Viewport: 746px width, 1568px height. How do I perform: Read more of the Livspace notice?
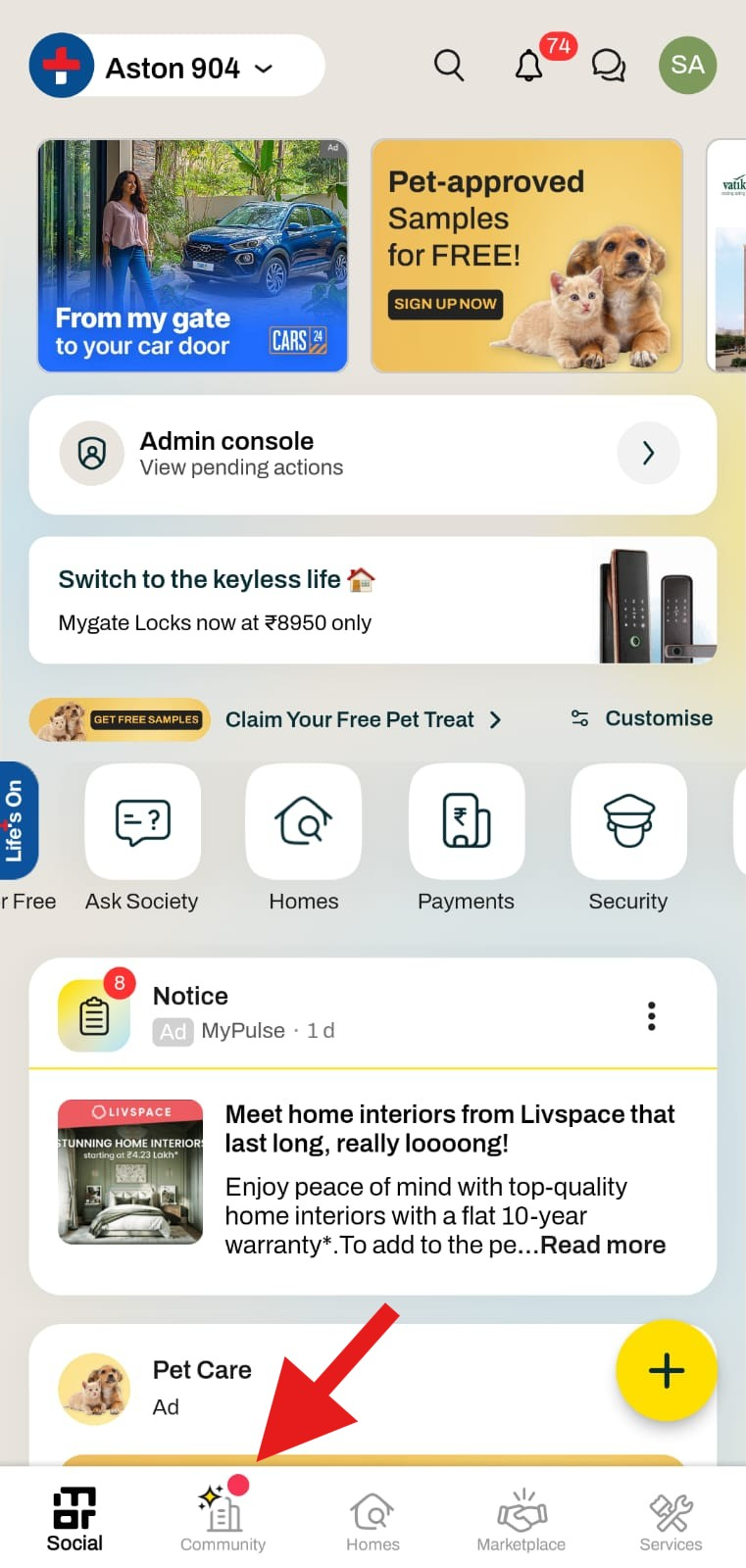coord(603,1245)
